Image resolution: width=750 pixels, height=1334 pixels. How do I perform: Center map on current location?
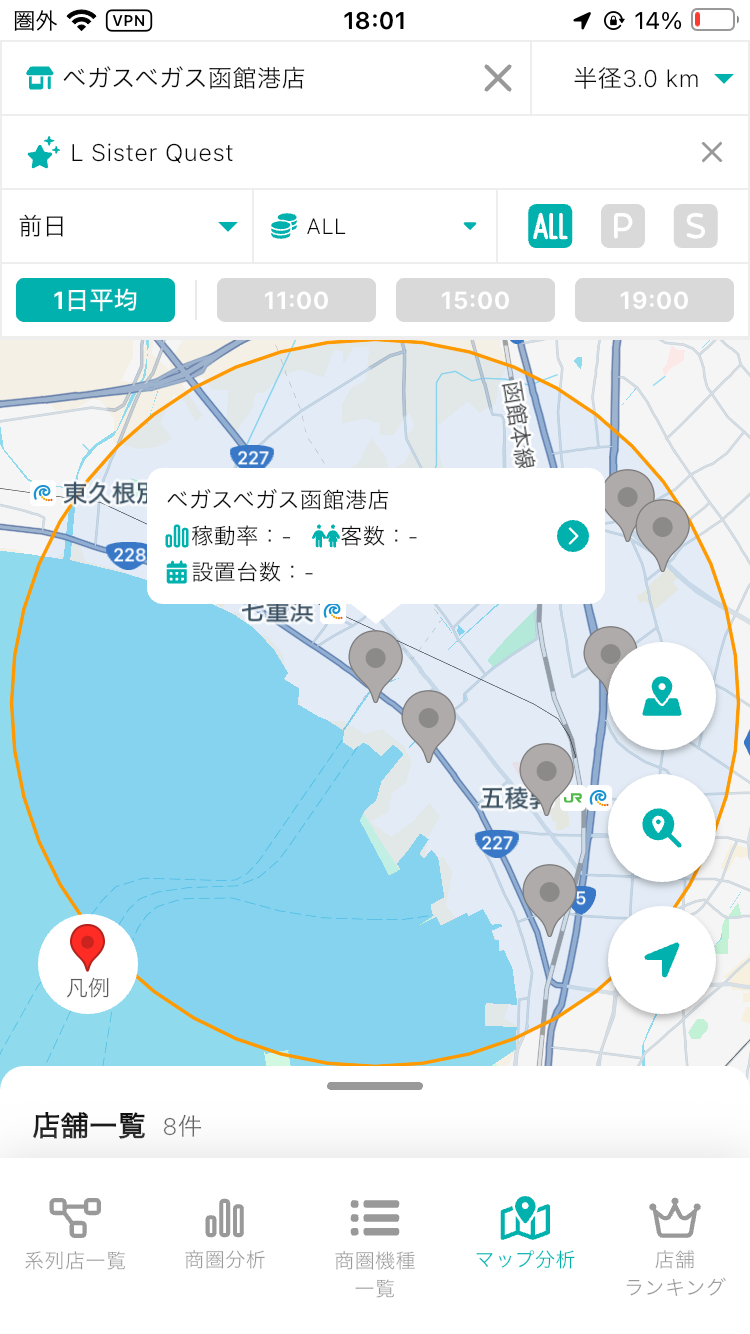(x=661, y=960)
